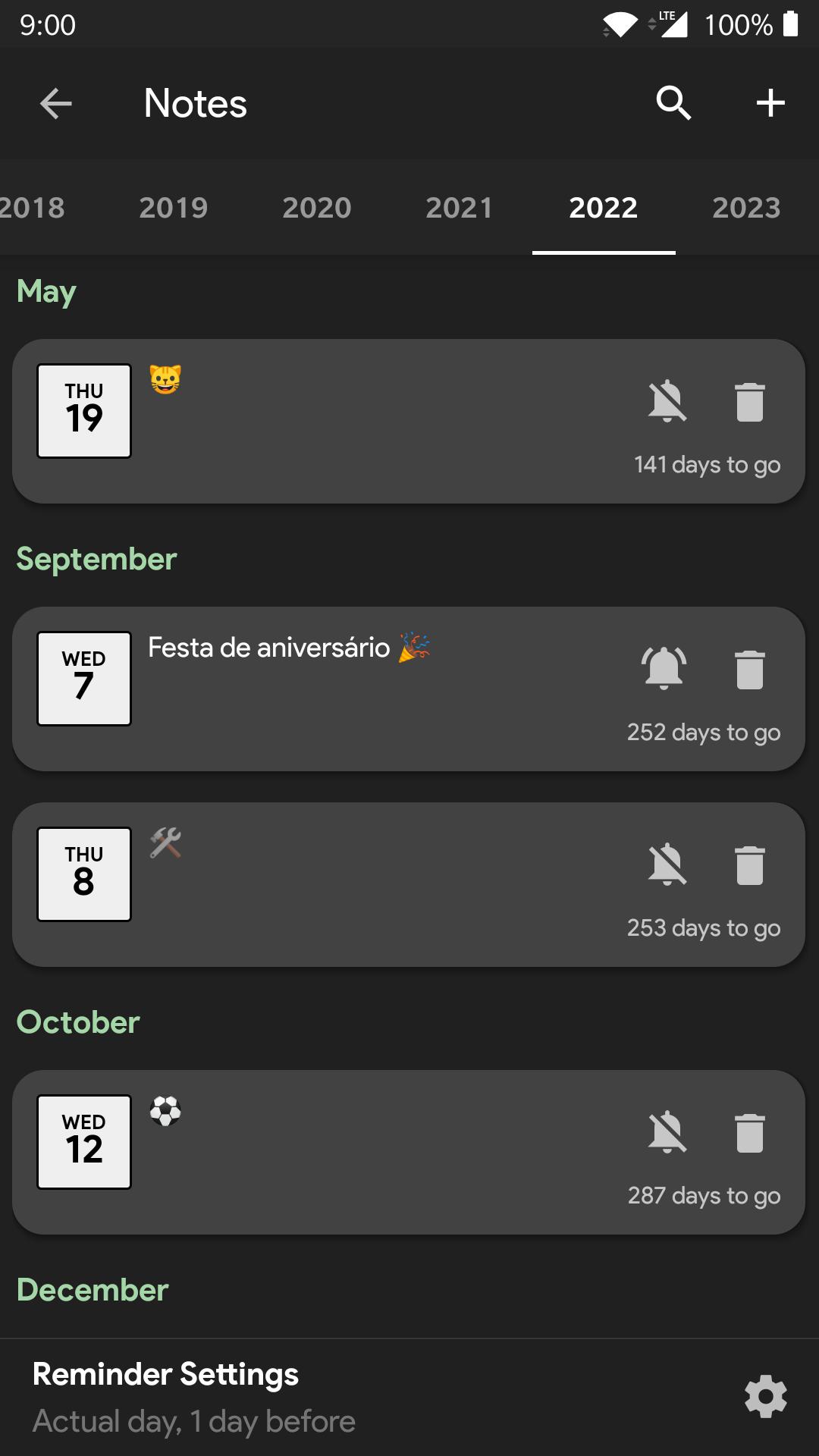
Task: Switch to the 2021 tab
Action: 460,208
